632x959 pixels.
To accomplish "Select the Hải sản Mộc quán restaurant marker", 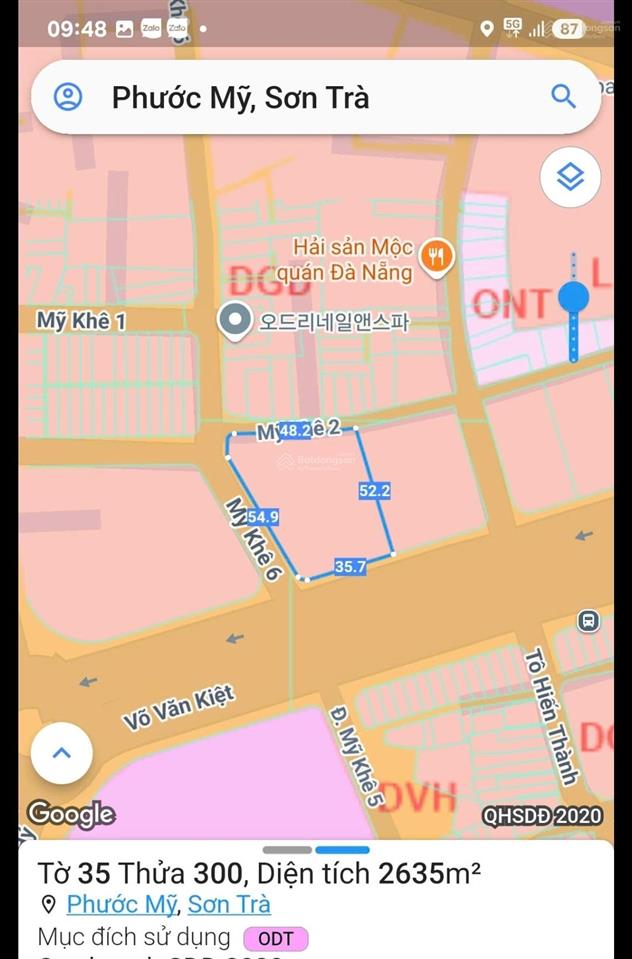I will [x=436, y=257].
